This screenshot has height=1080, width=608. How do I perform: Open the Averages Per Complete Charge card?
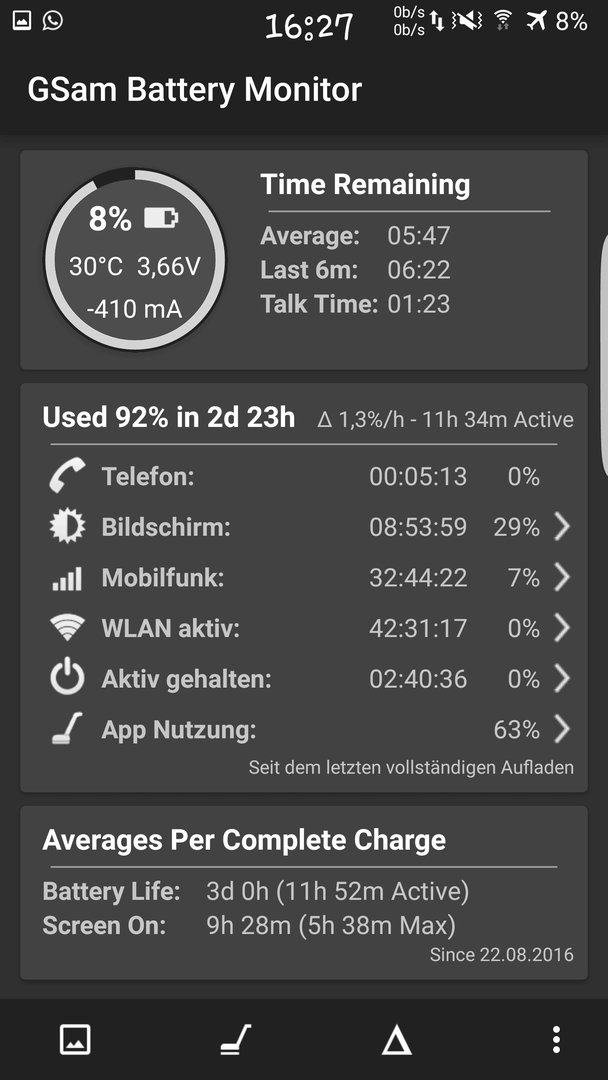point(304,893)
